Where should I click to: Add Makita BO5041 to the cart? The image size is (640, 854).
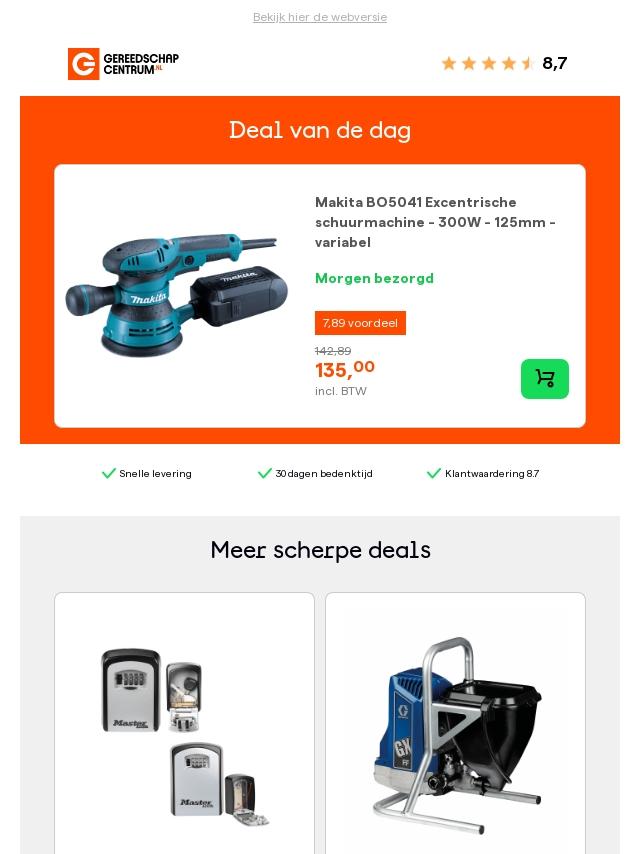coord(544,379)
